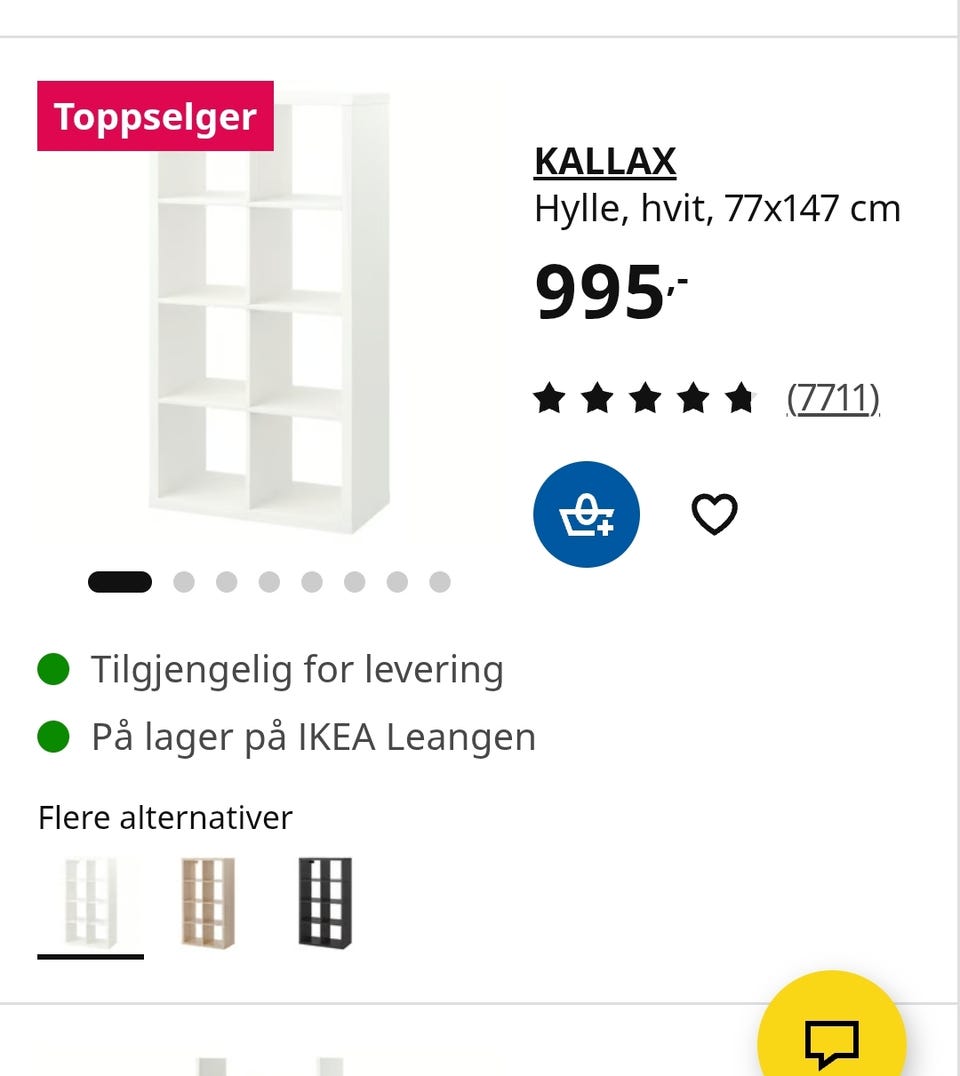Save KALLAX to wishlist with heart icon
The height and width of the screenshot is (1076, 960).
pyautogui.click(x=714, y=513)
